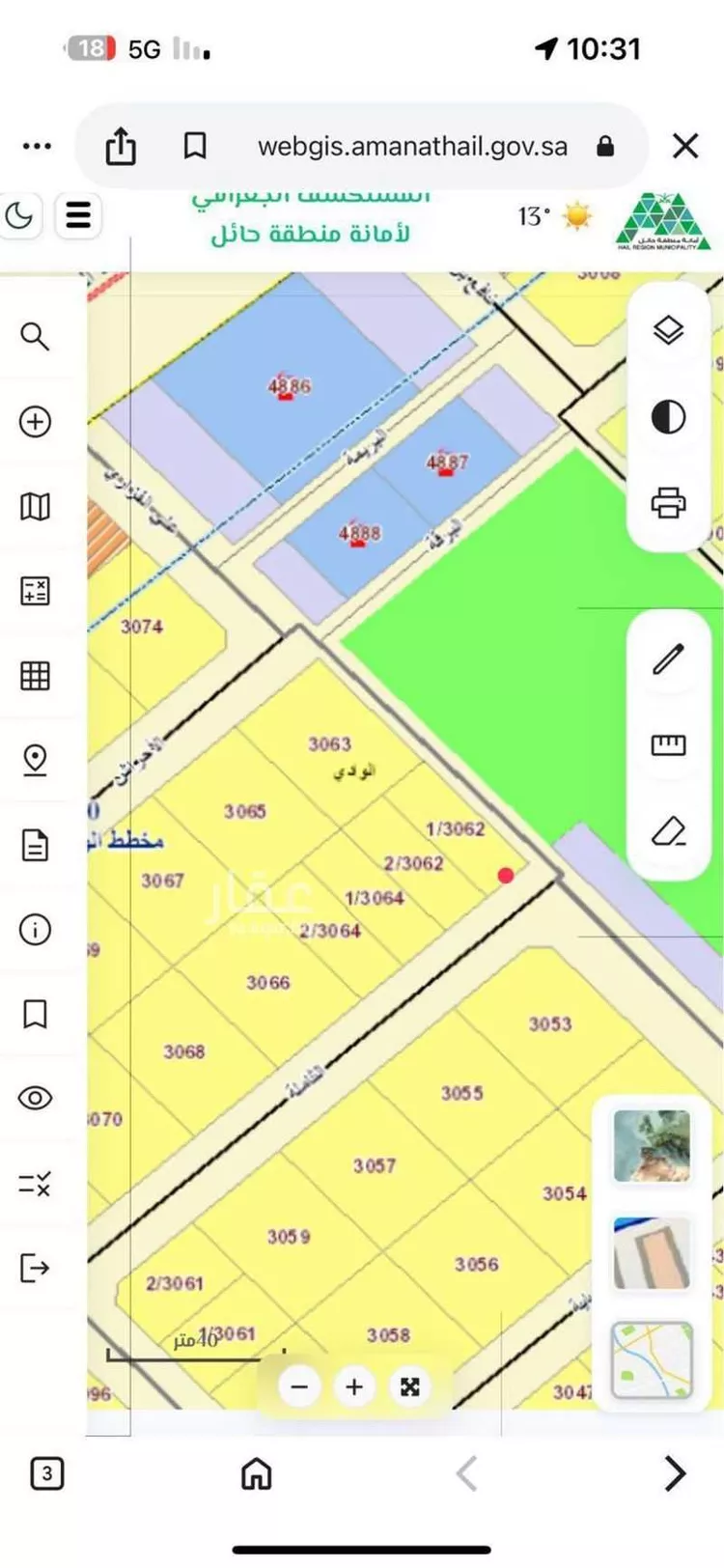This screenshot has height=1568, width=724.
Task: Open the map search tool
Action: coord(36,337)
